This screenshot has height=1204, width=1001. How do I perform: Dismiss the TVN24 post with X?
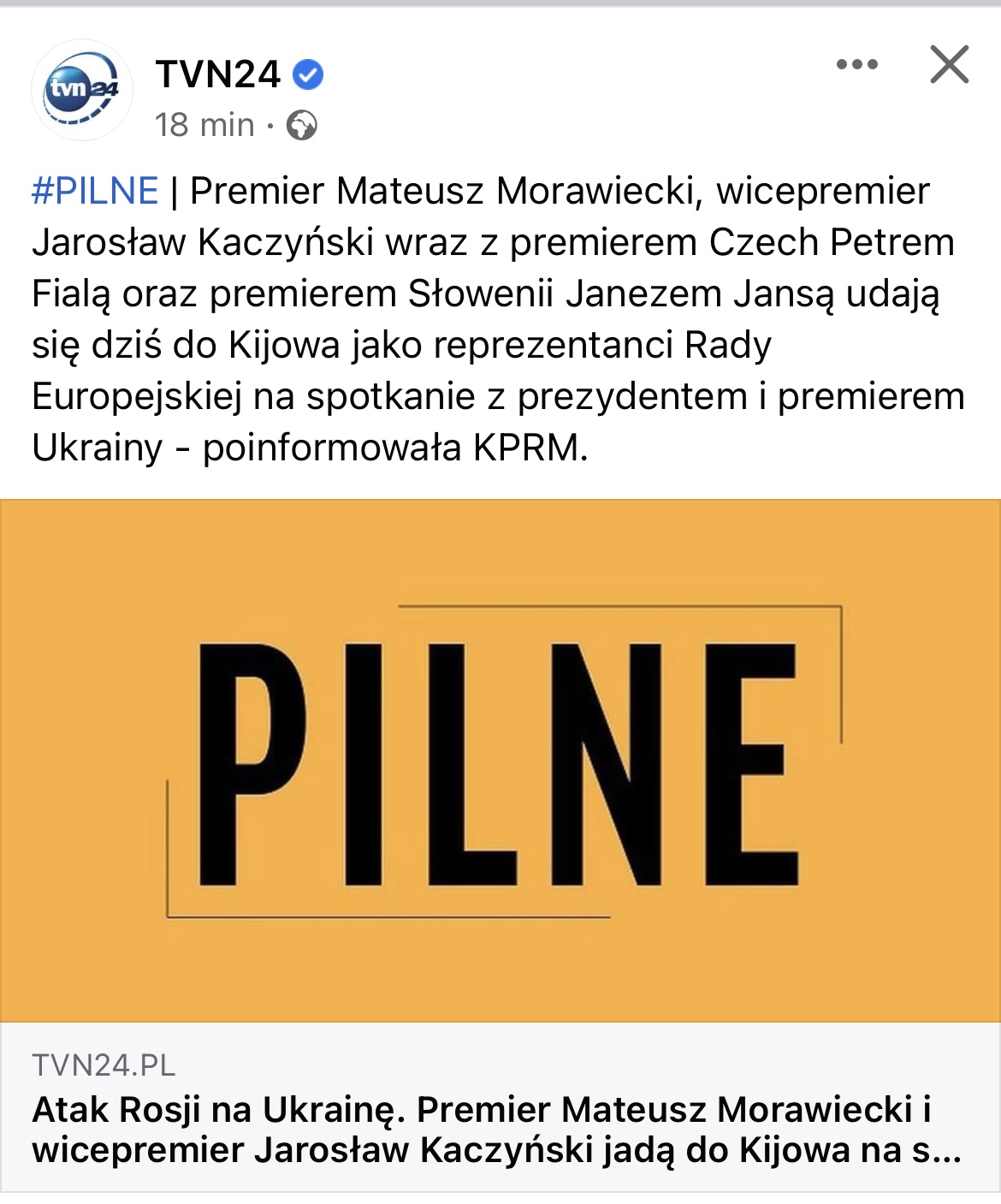click(949, 65)
